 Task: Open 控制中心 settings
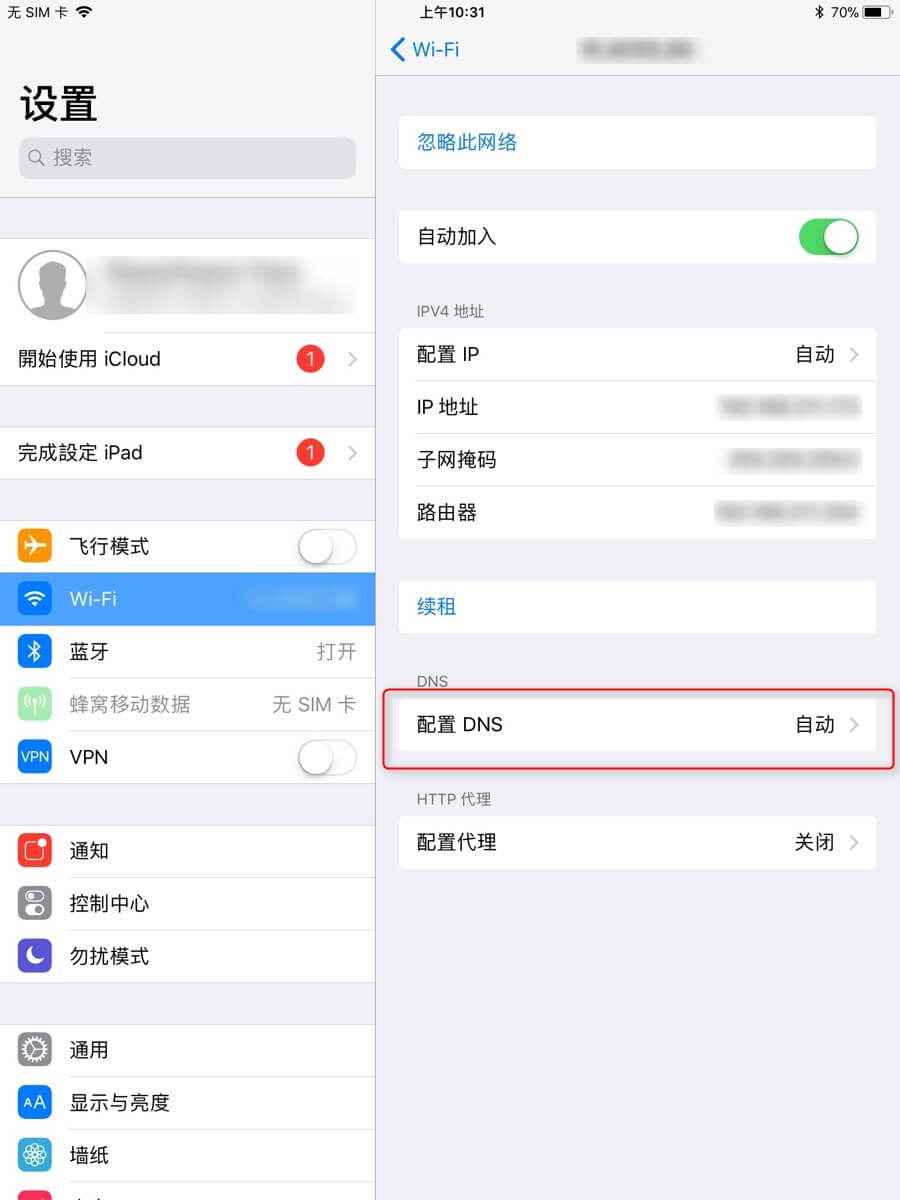tap(187, 904)
